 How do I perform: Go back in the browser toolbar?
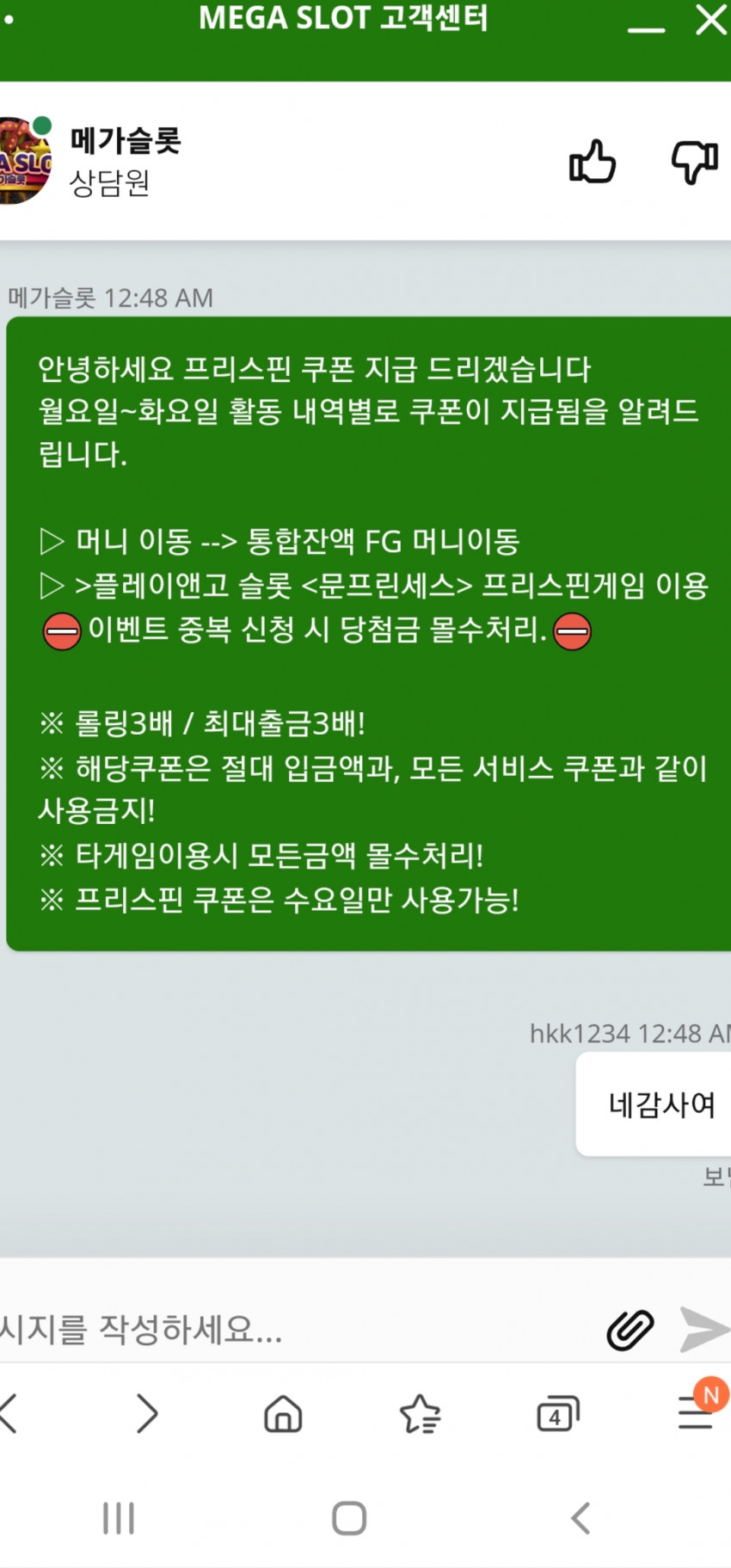click(x=9, y=1413)
